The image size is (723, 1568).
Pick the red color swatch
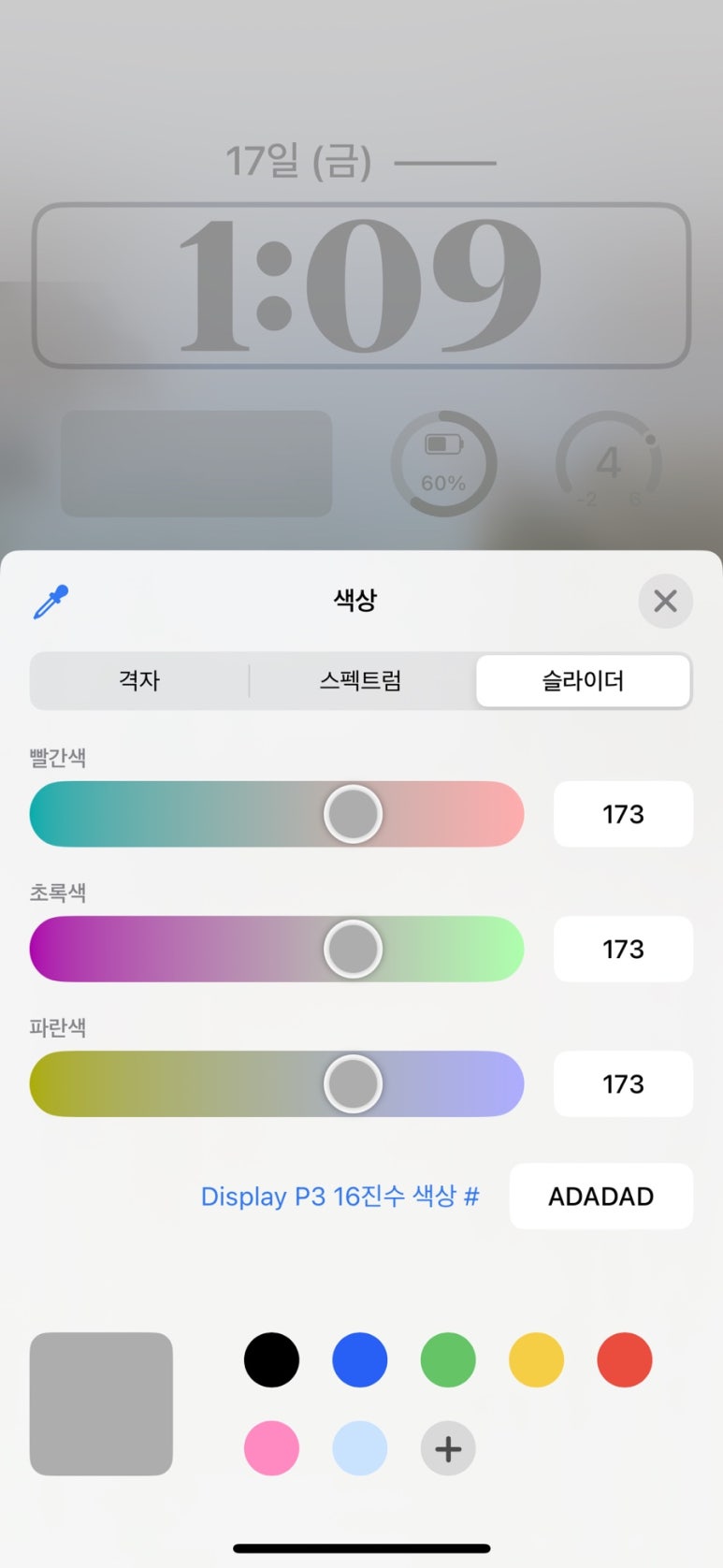(625, 1359)
